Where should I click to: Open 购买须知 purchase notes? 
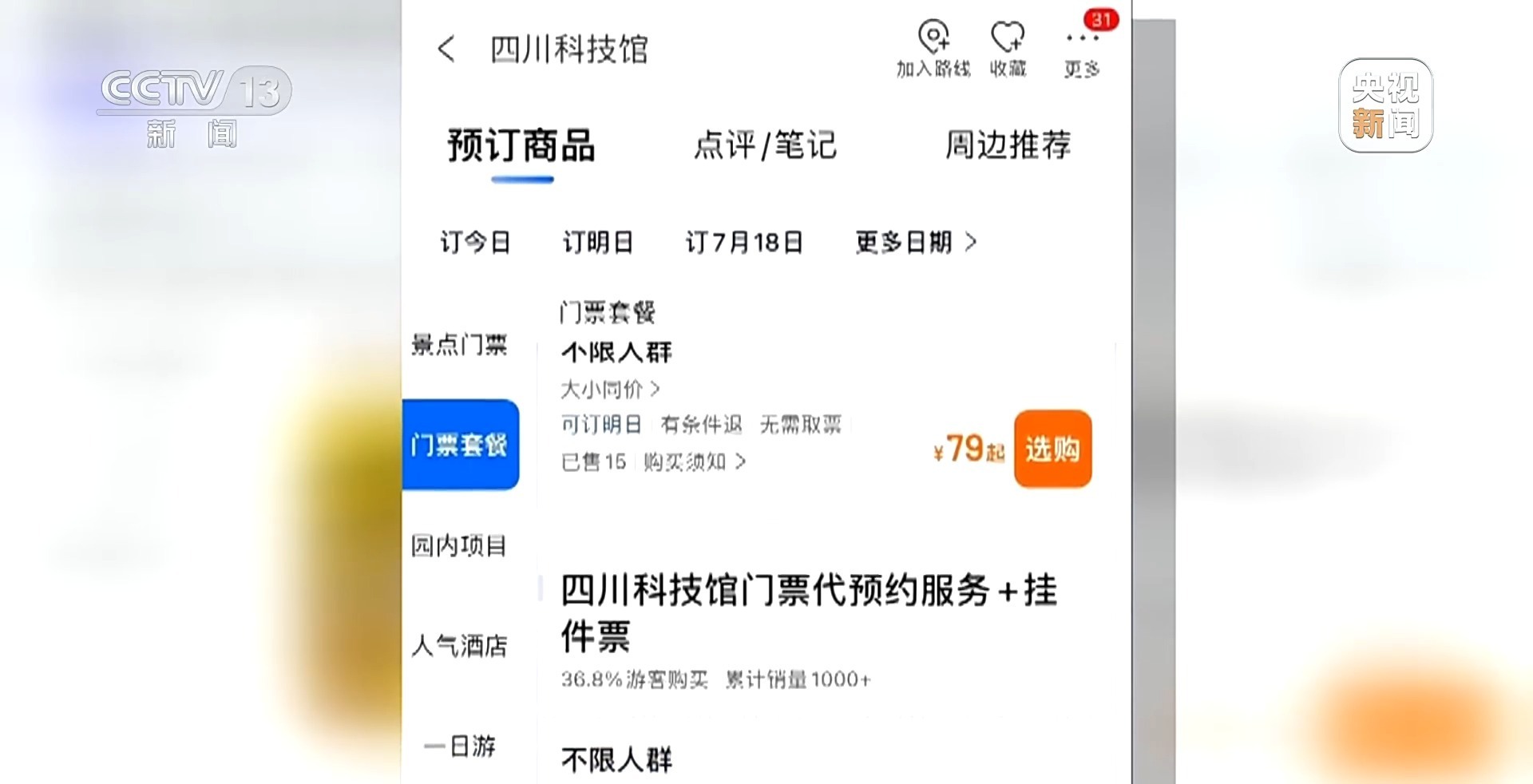tap(694, 461)
